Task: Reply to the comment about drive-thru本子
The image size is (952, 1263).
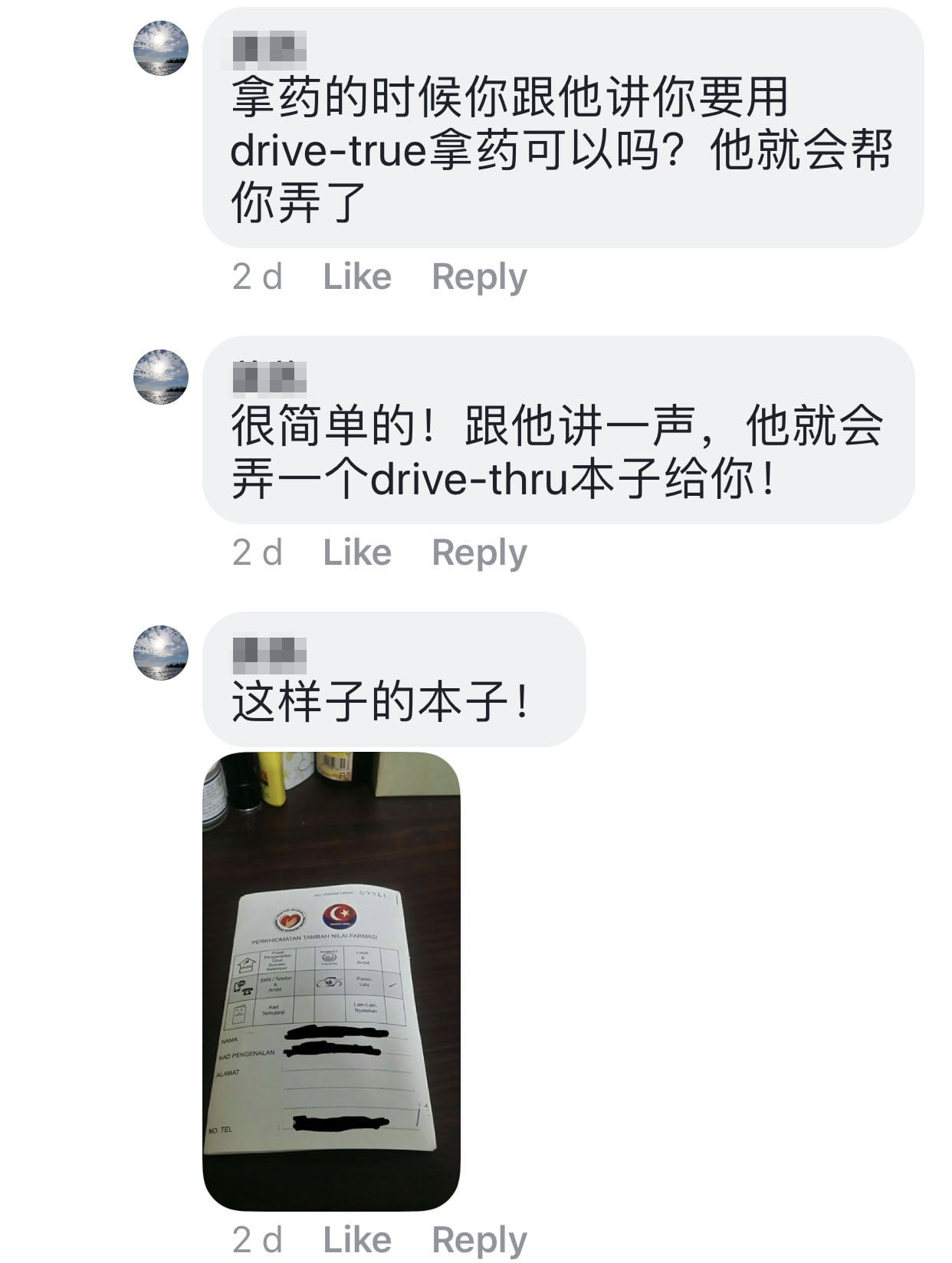Action: coord(479,553)
